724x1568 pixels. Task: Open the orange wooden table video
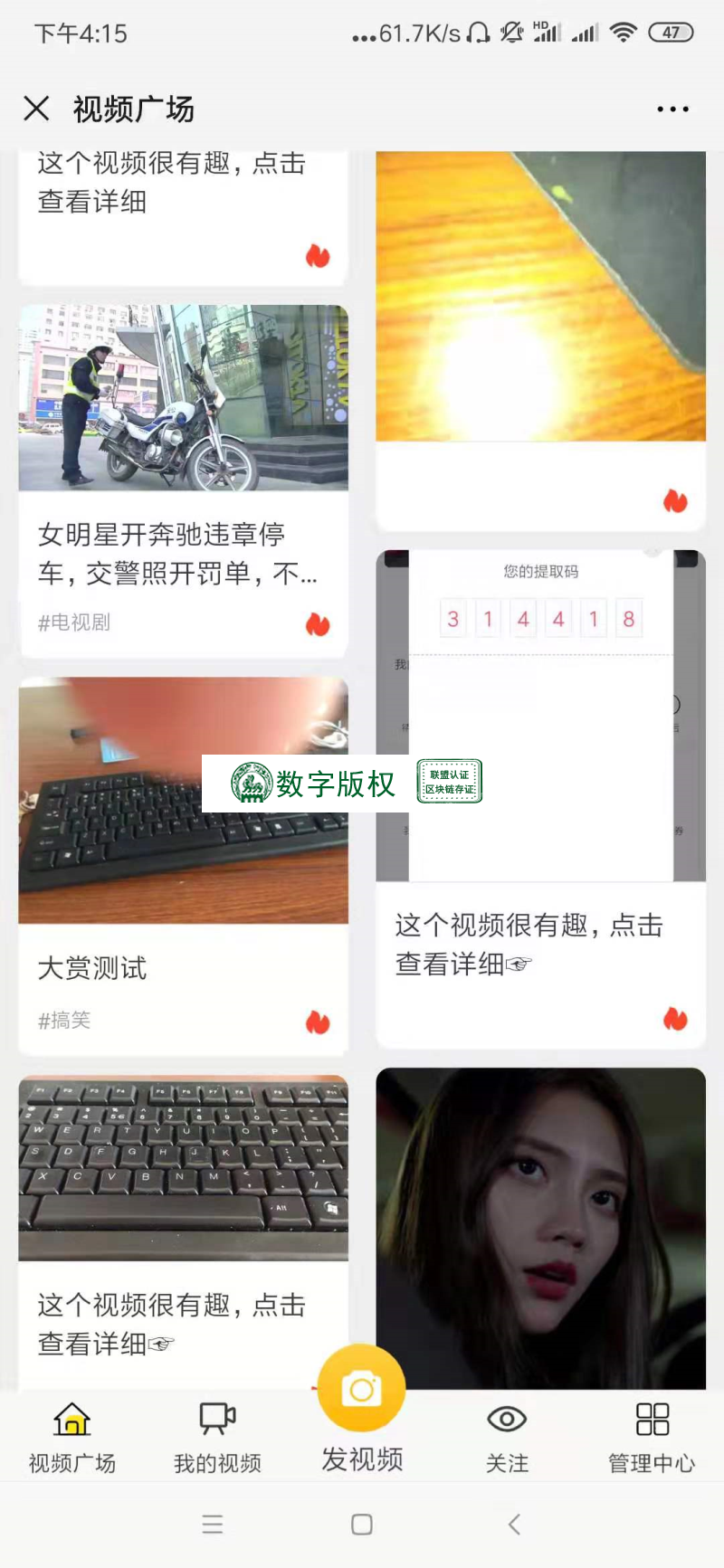pos(540,297)
